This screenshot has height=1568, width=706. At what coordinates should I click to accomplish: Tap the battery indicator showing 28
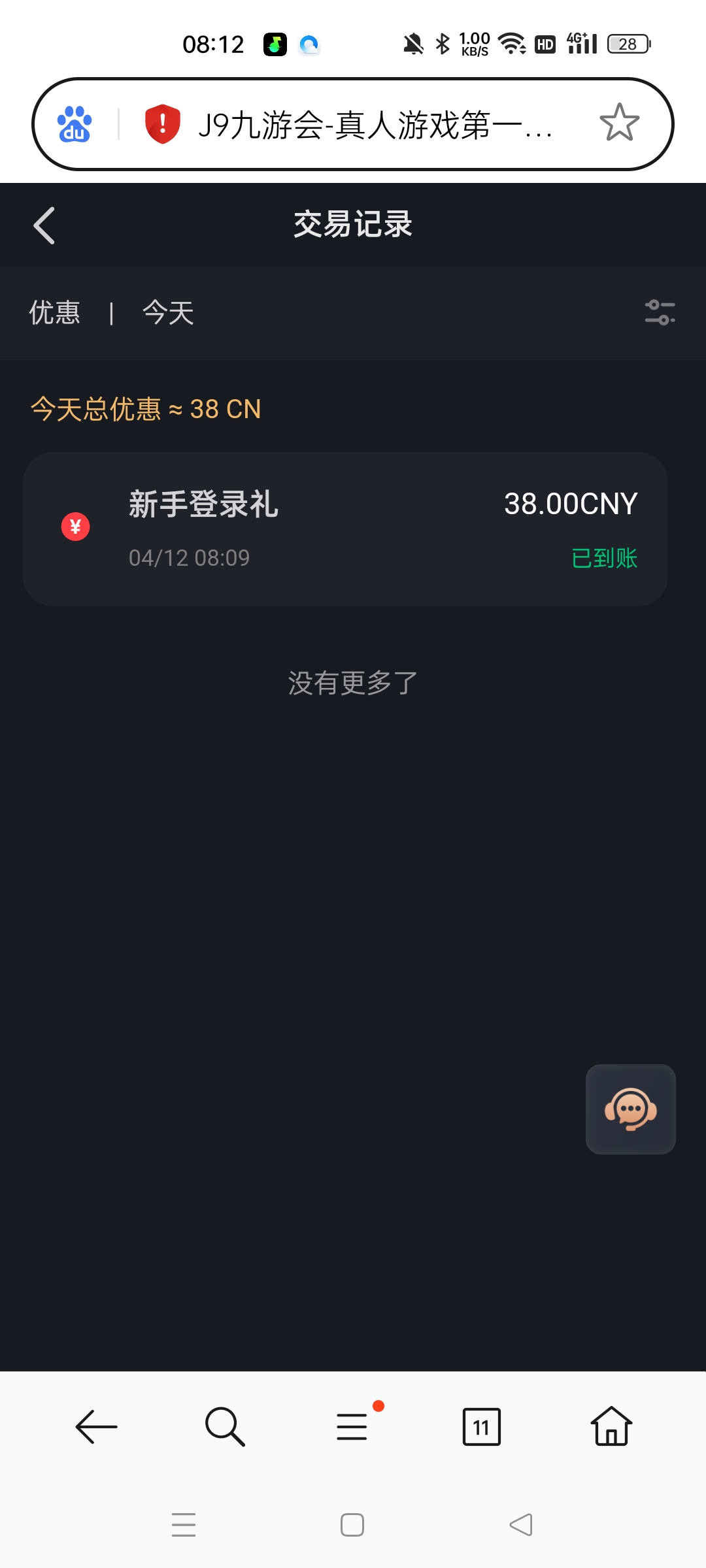coord(628,43)
